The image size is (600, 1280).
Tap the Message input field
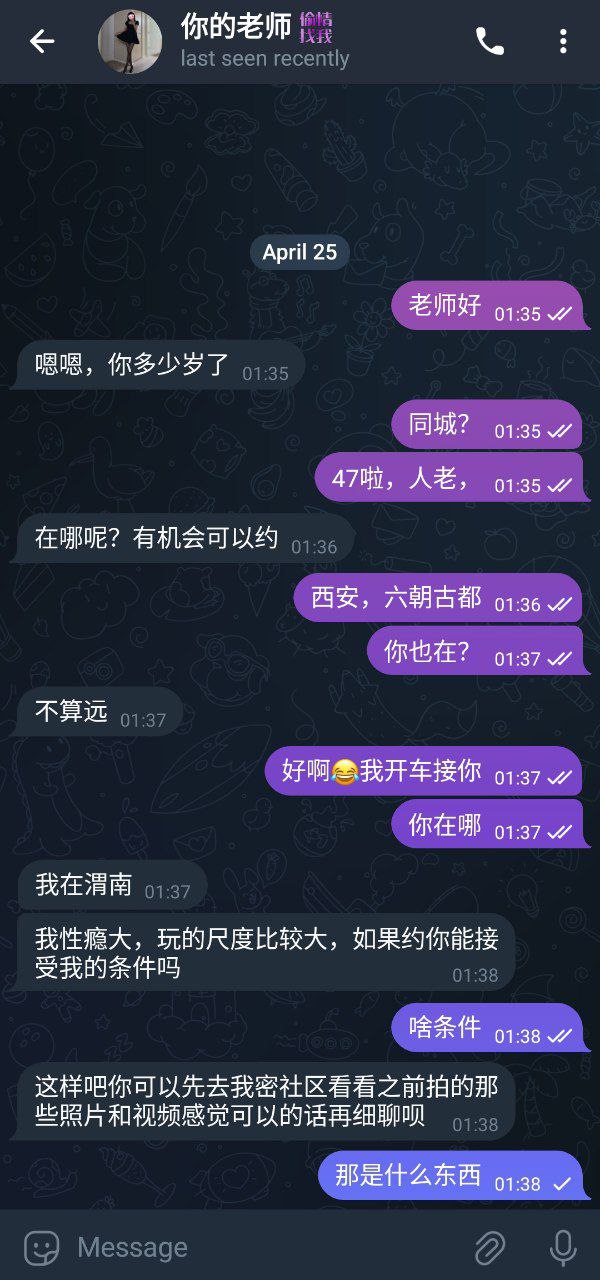[260, 1247]
